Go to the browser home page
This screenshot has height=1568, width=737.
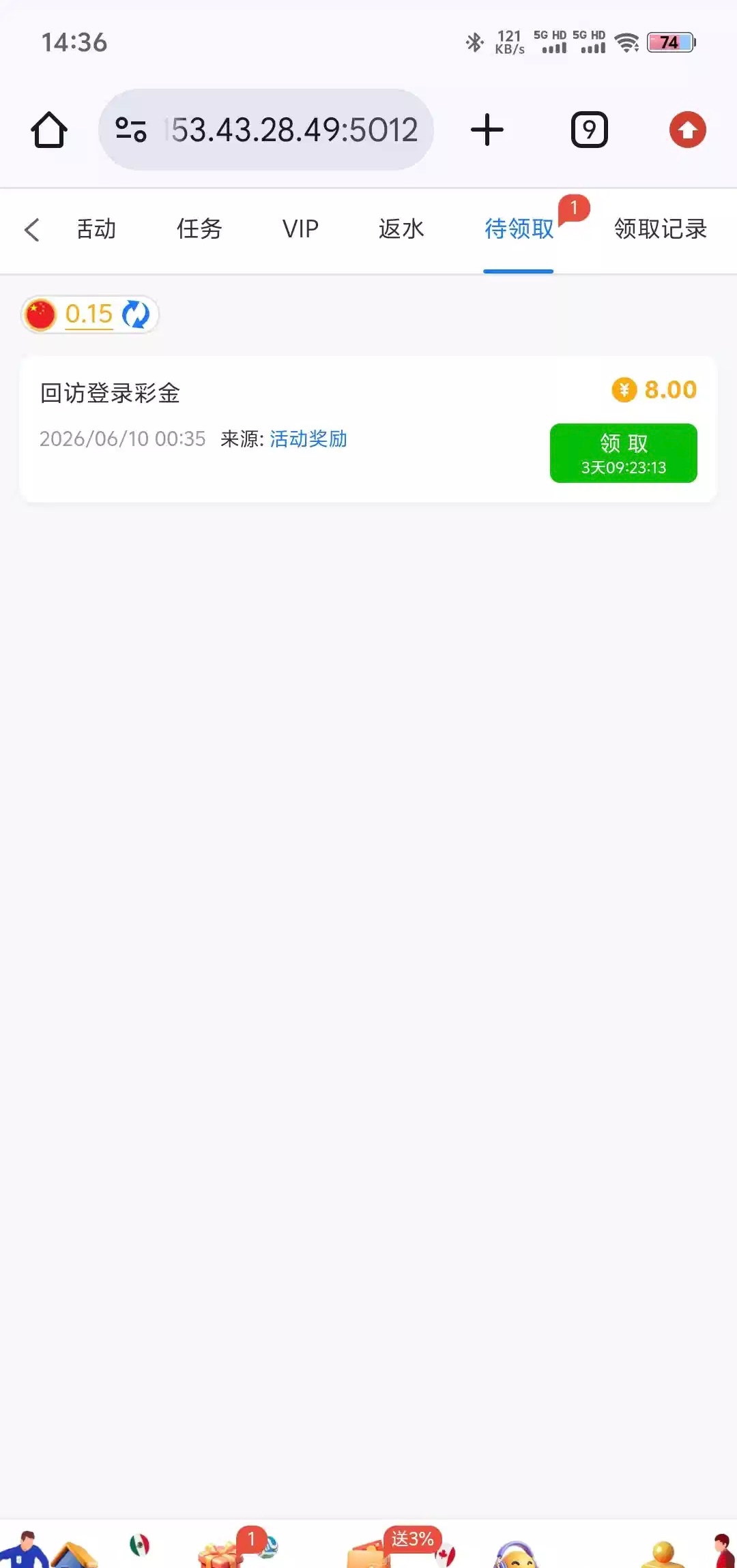point(49,130)
